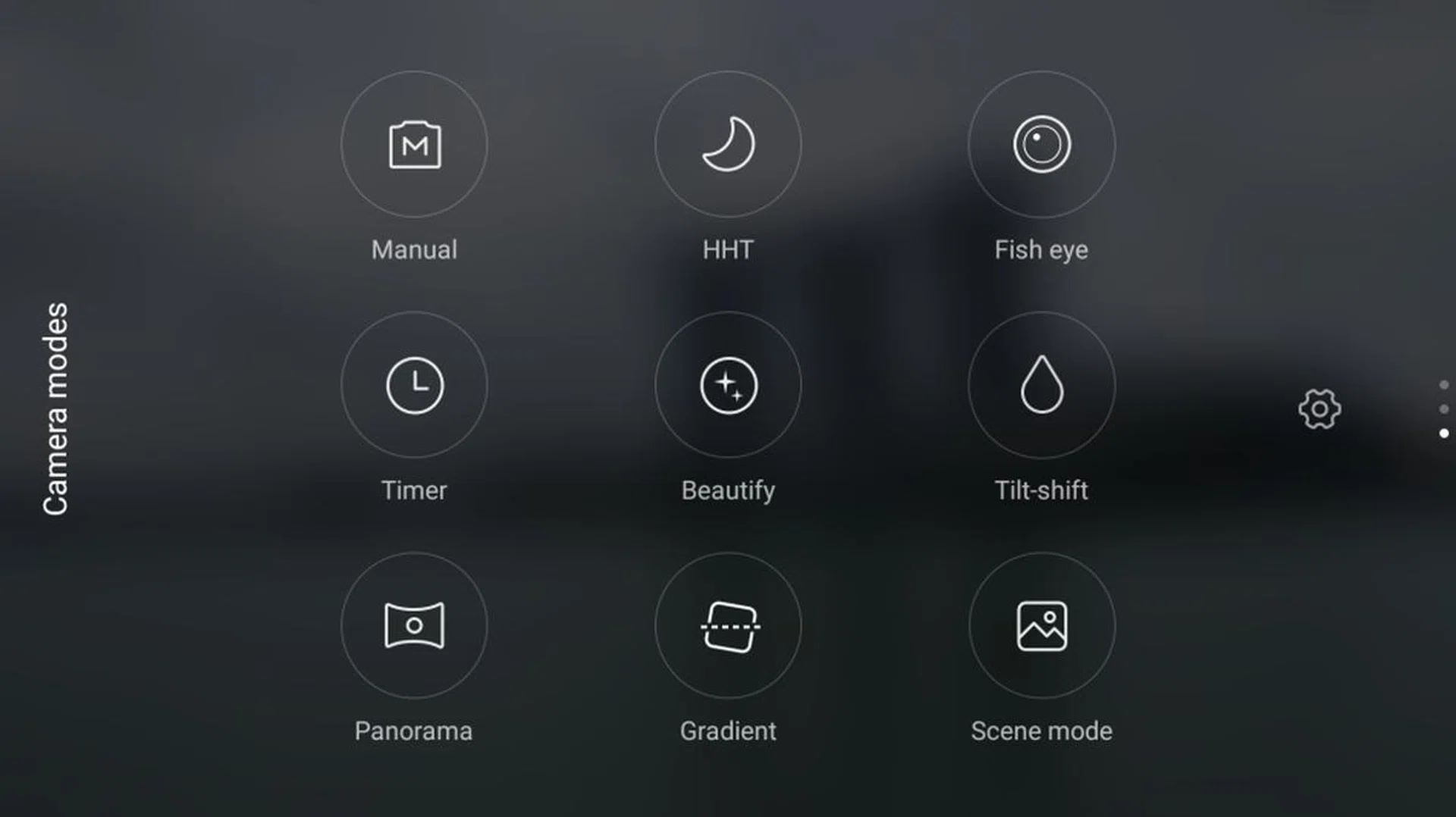
Task: Enable Beautify mode
Action: click(728, 385)
